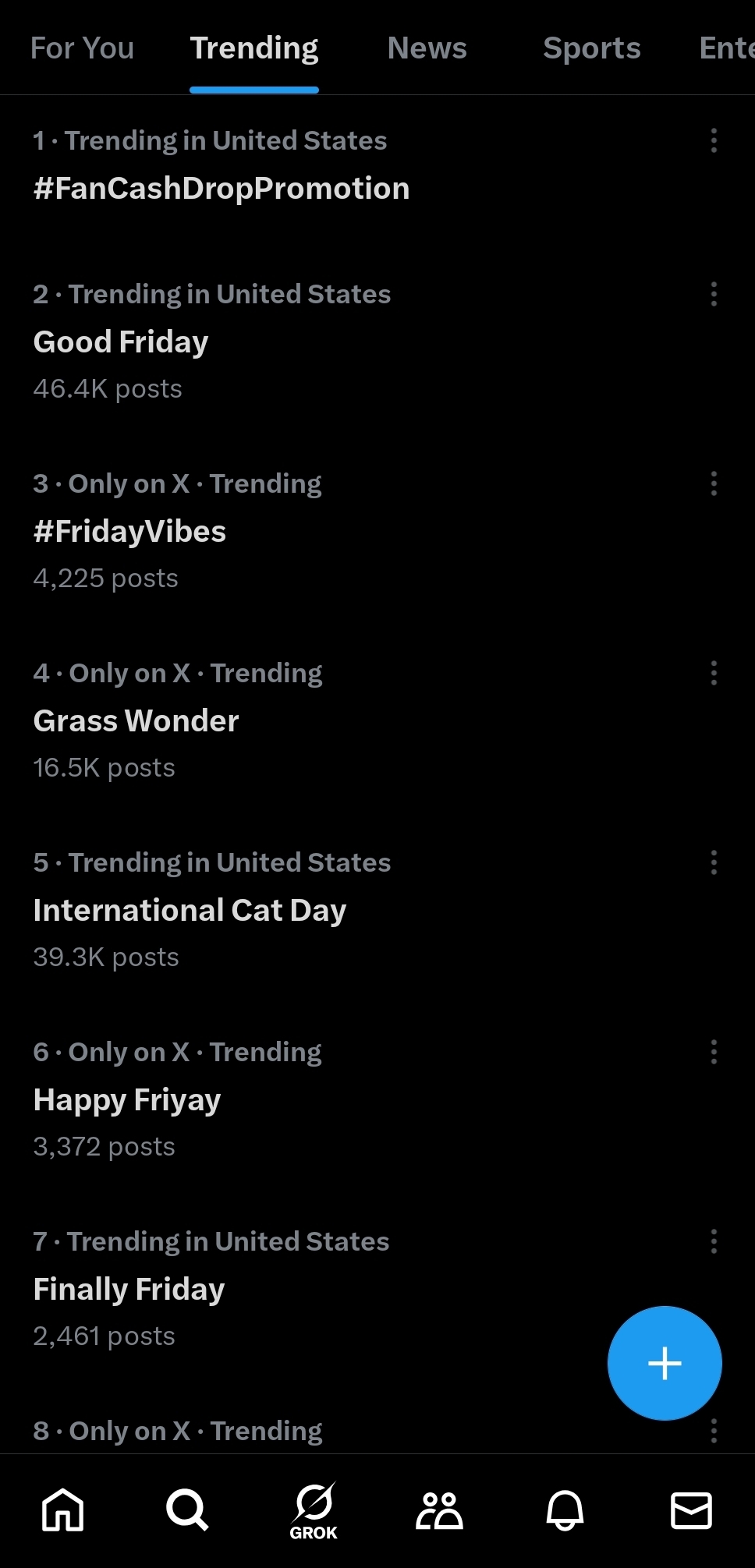This screenshot has height=1568, width=755.
Task: Open International Cat Day trend
Action: [x=377, y=910]
